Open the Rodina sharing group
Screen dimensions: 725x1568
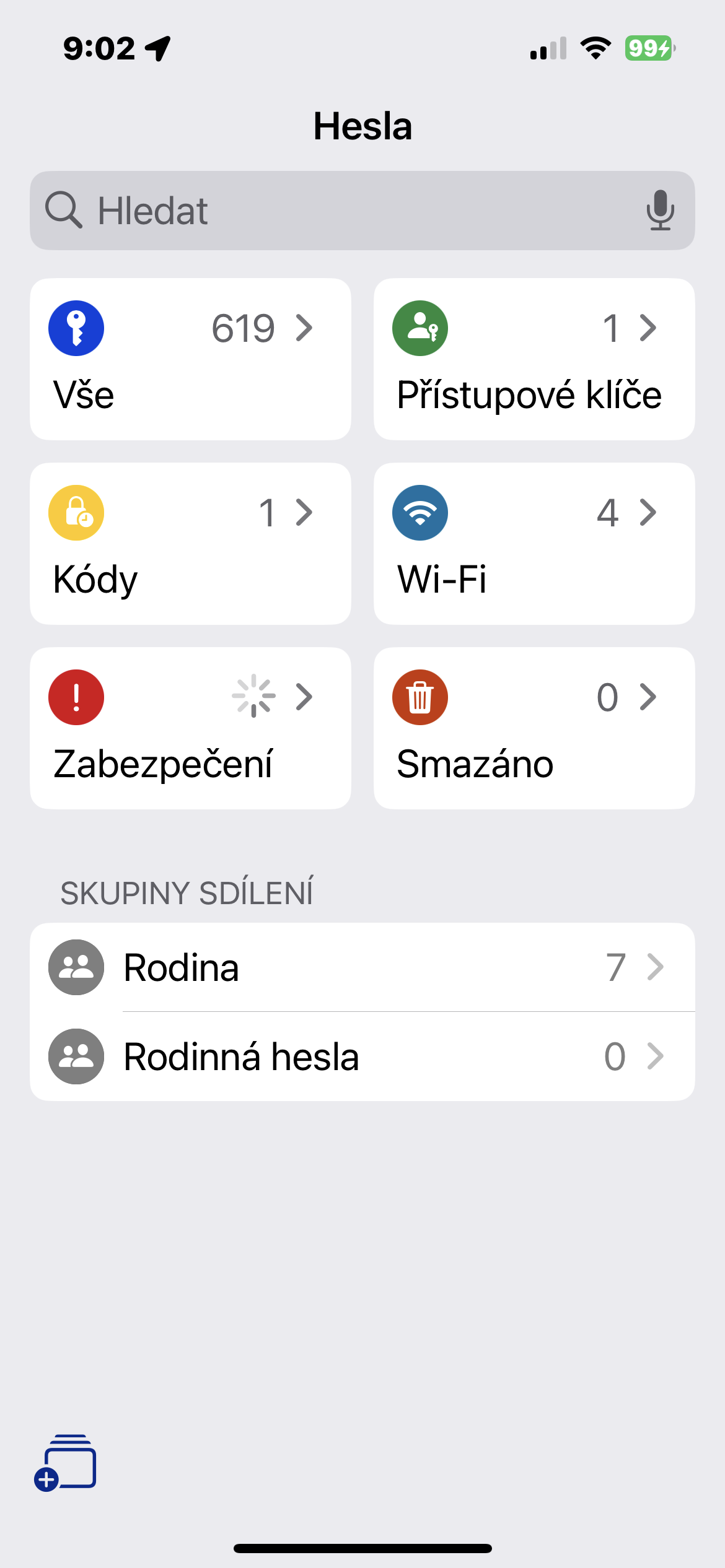[x=362, y=967]
